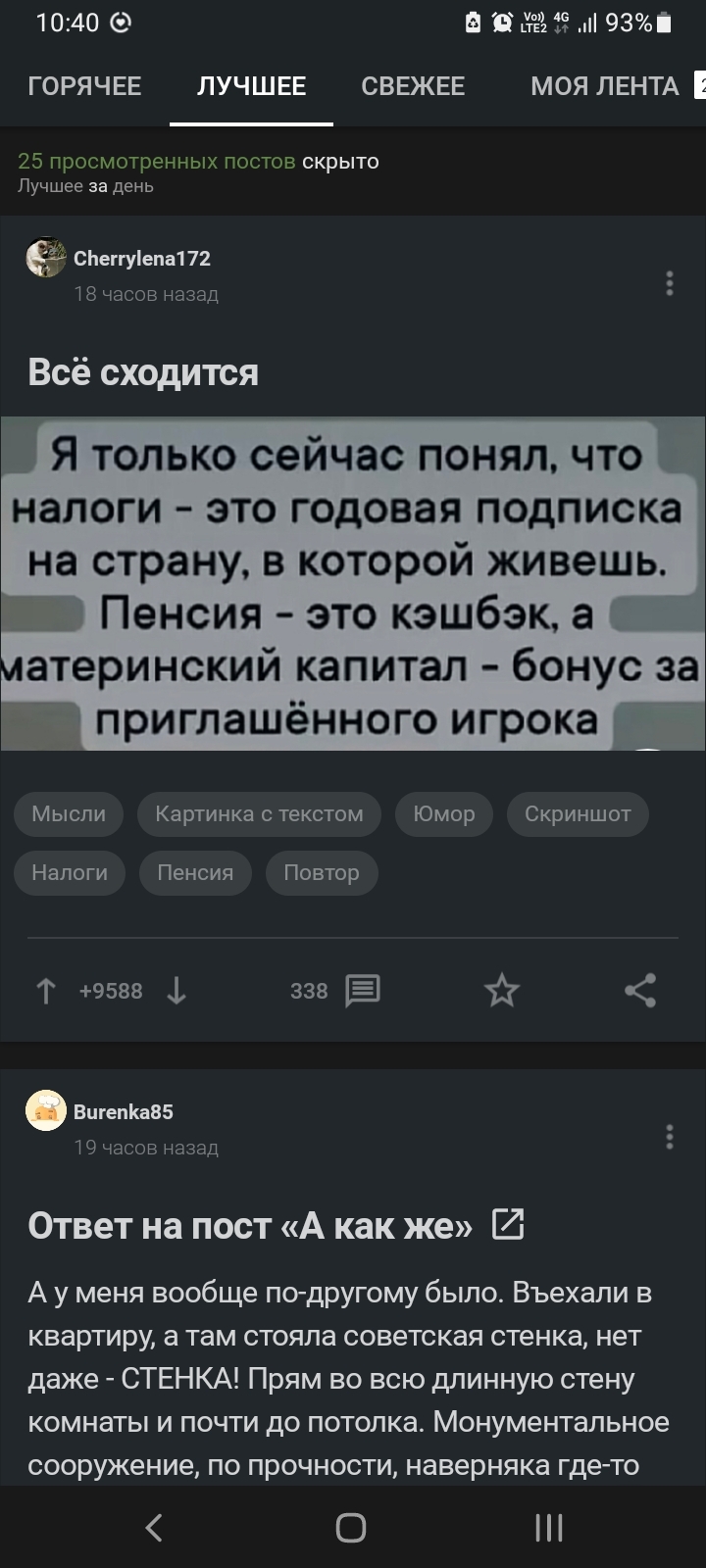706x1568 pixels.
Task: Open the МОЯ ЛЕНТА tab
Action: 604,86
